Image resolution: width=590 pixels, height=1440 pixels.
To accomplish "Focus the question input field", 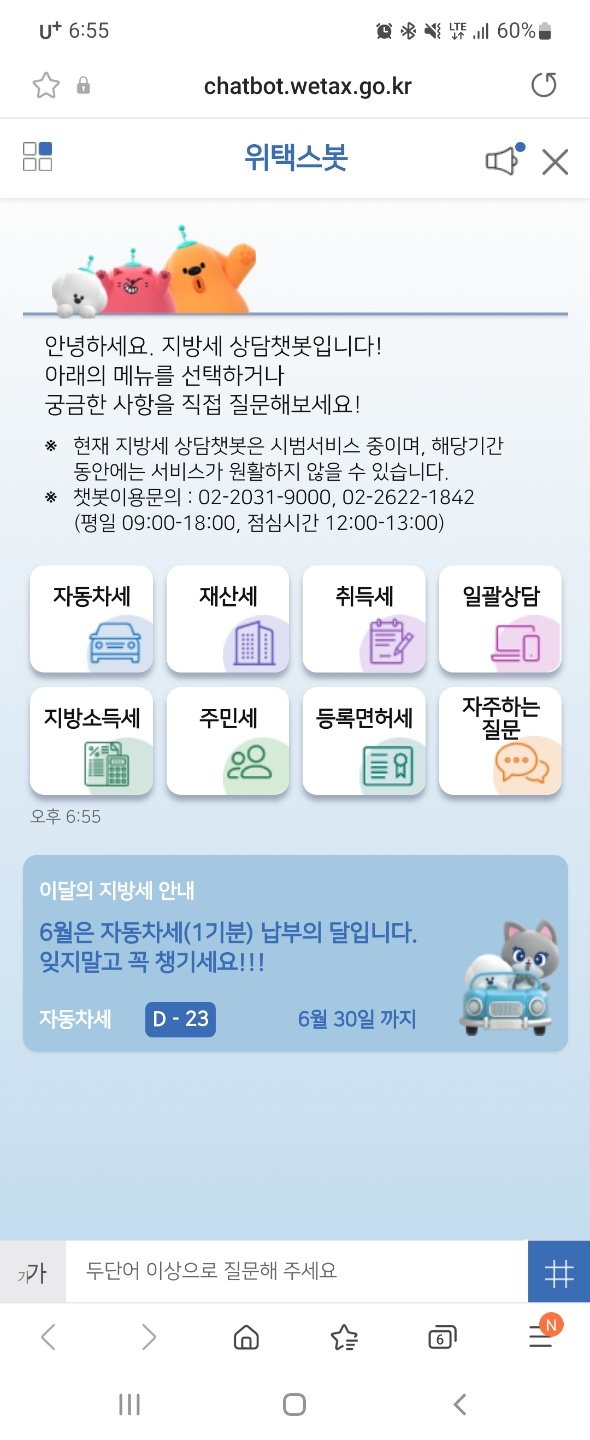I will (297, 1271).
